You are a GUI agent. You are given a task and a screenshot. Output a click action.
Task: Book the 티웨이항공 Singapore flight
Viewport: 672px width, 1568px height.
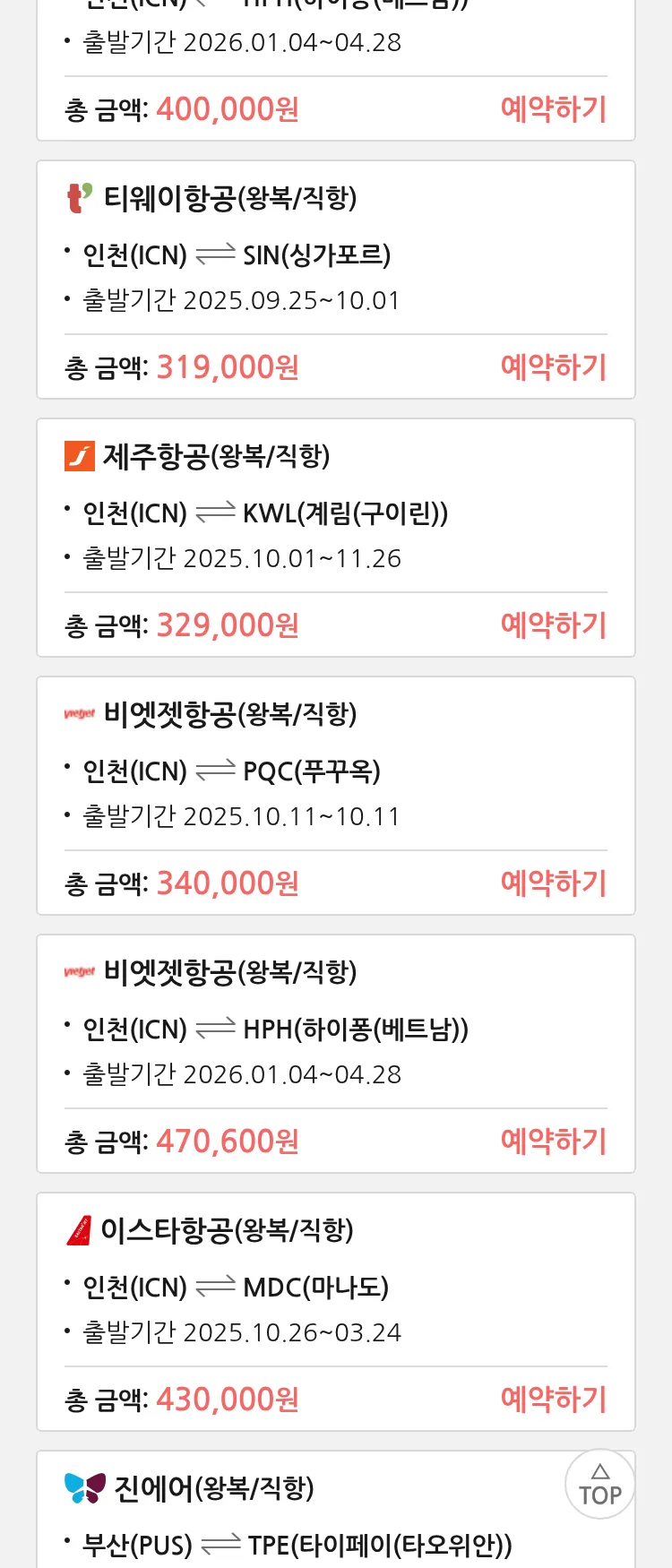[x=553, y=367]
